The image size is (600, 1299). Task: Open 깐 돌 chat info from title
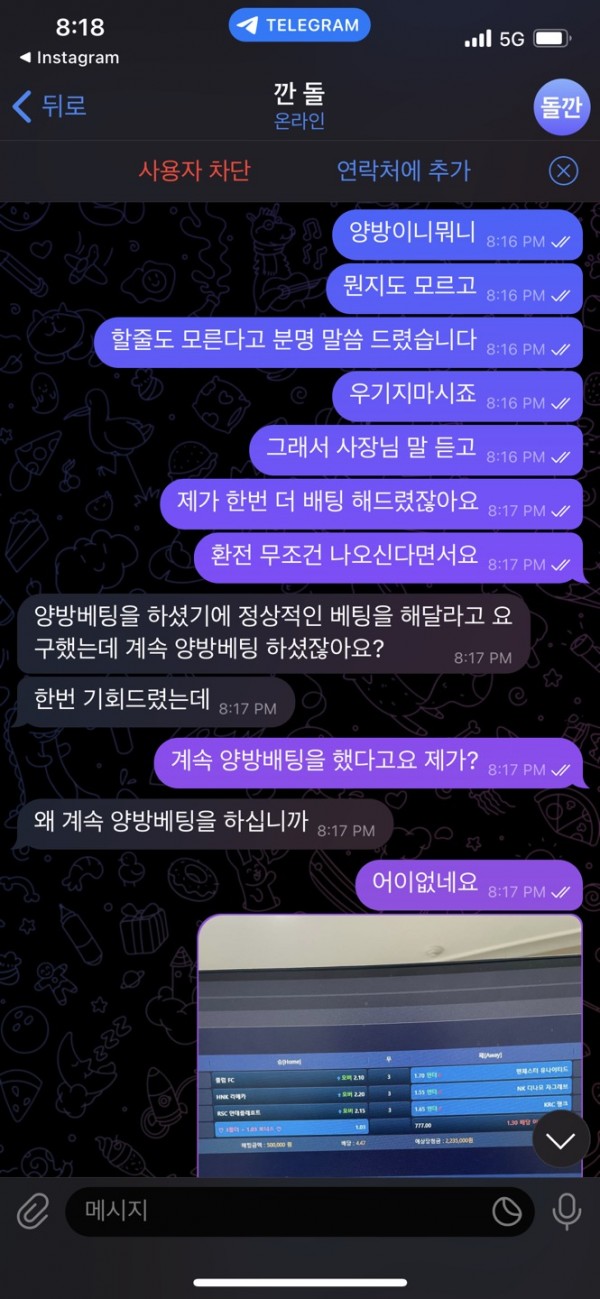pyautogui.click(x=299, y=106)
